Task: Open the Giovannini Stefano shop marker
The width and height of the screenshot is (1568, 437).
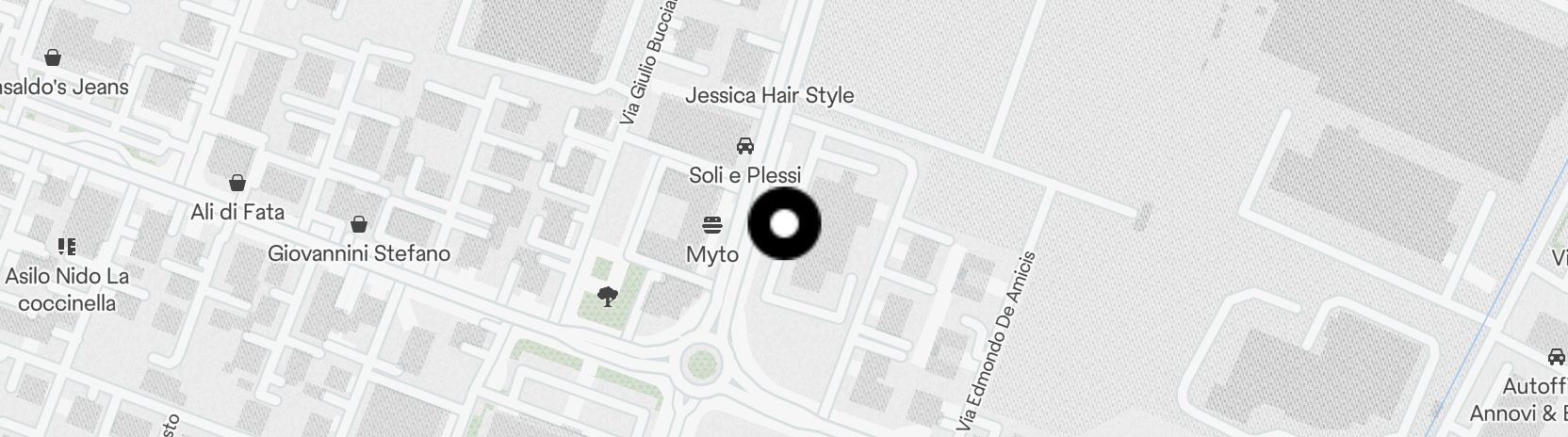Action: click(x=358, y=224)
